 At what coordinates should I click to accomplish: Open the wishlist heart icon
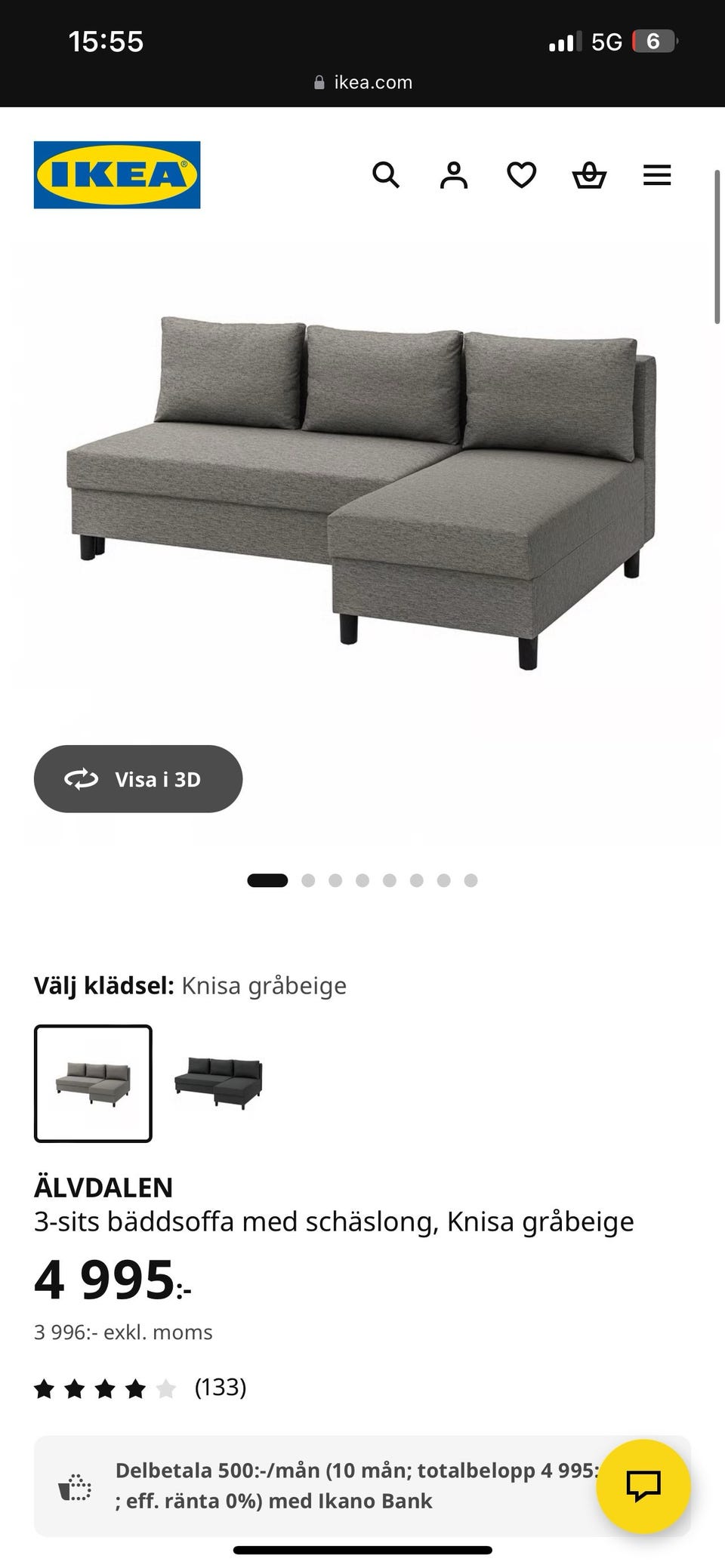pos(521,174)
